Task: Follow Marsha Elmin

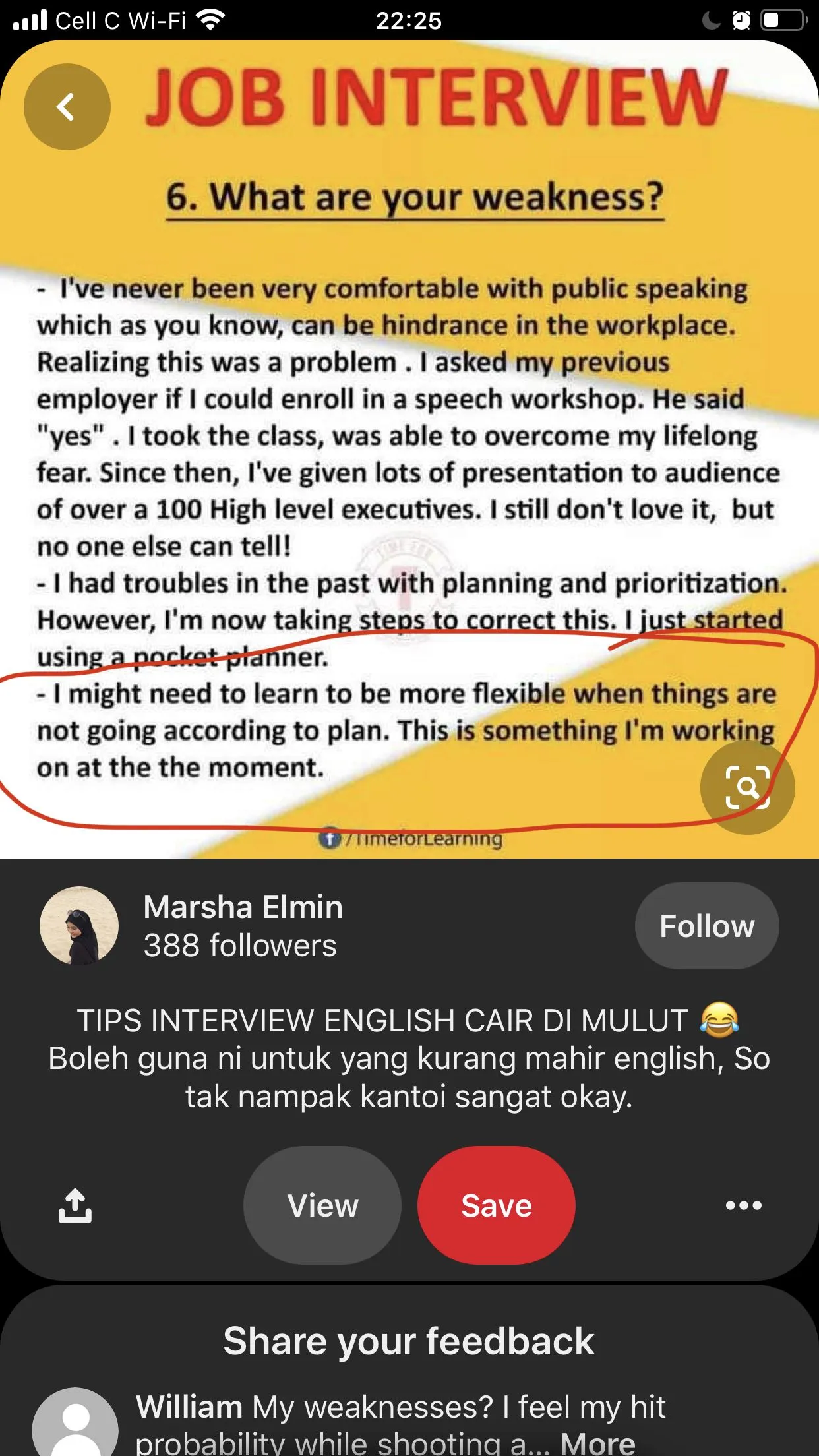Action: point(706,926)
